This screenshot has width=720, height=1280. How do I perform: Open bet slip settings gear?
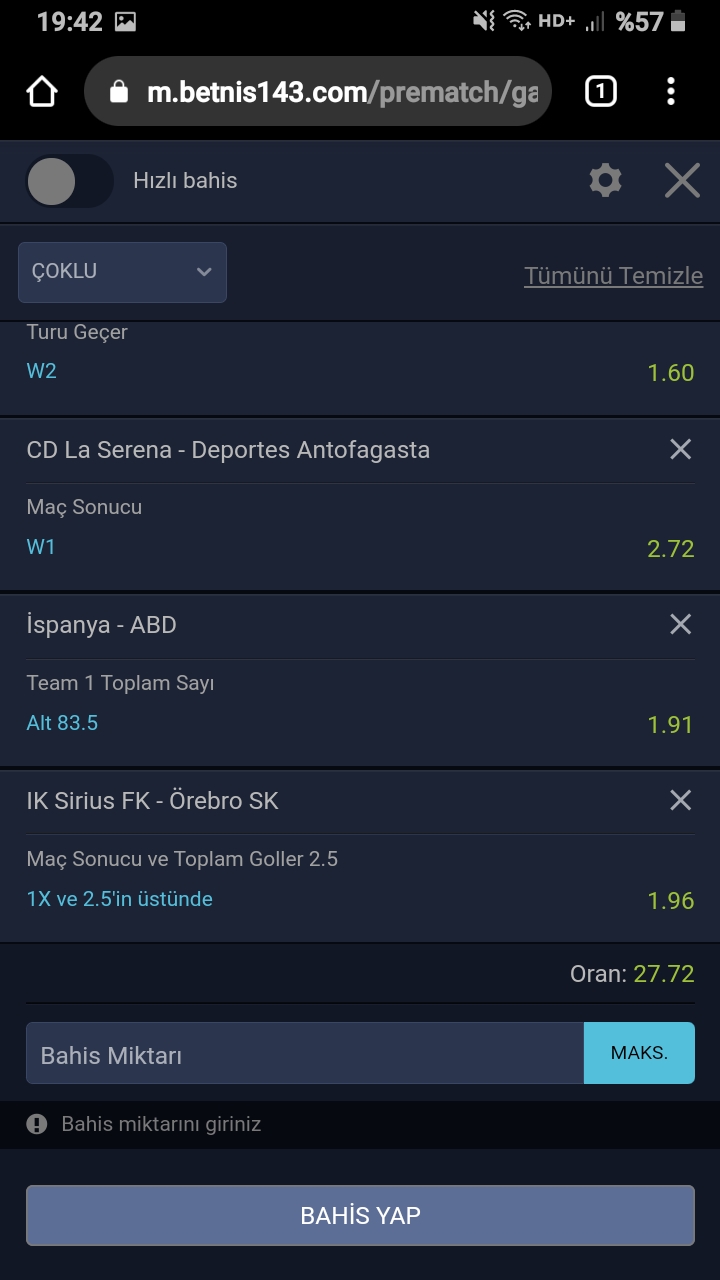tap(605, 181)
